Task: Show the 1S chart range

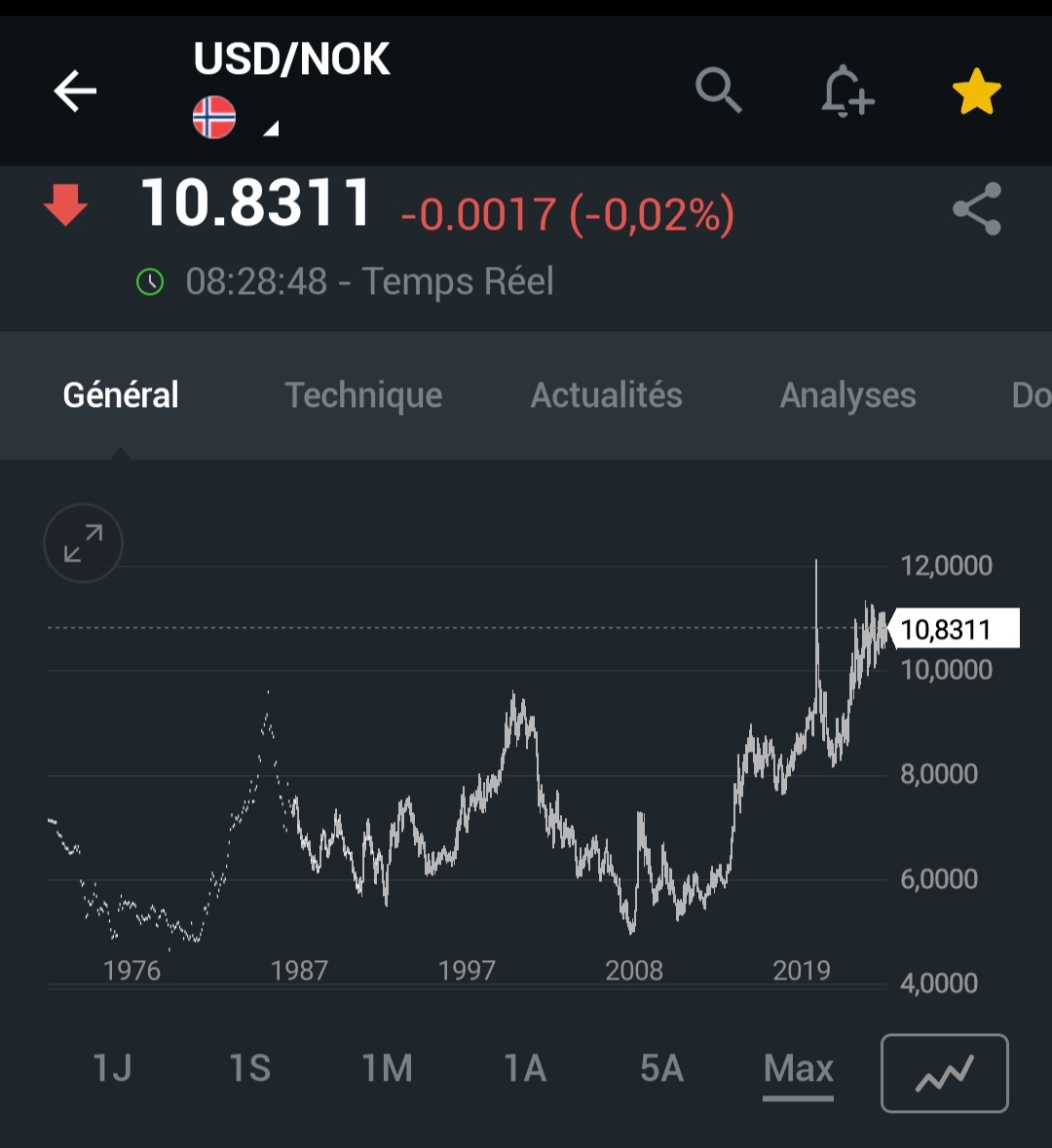Action: (x=249, y=1069)
